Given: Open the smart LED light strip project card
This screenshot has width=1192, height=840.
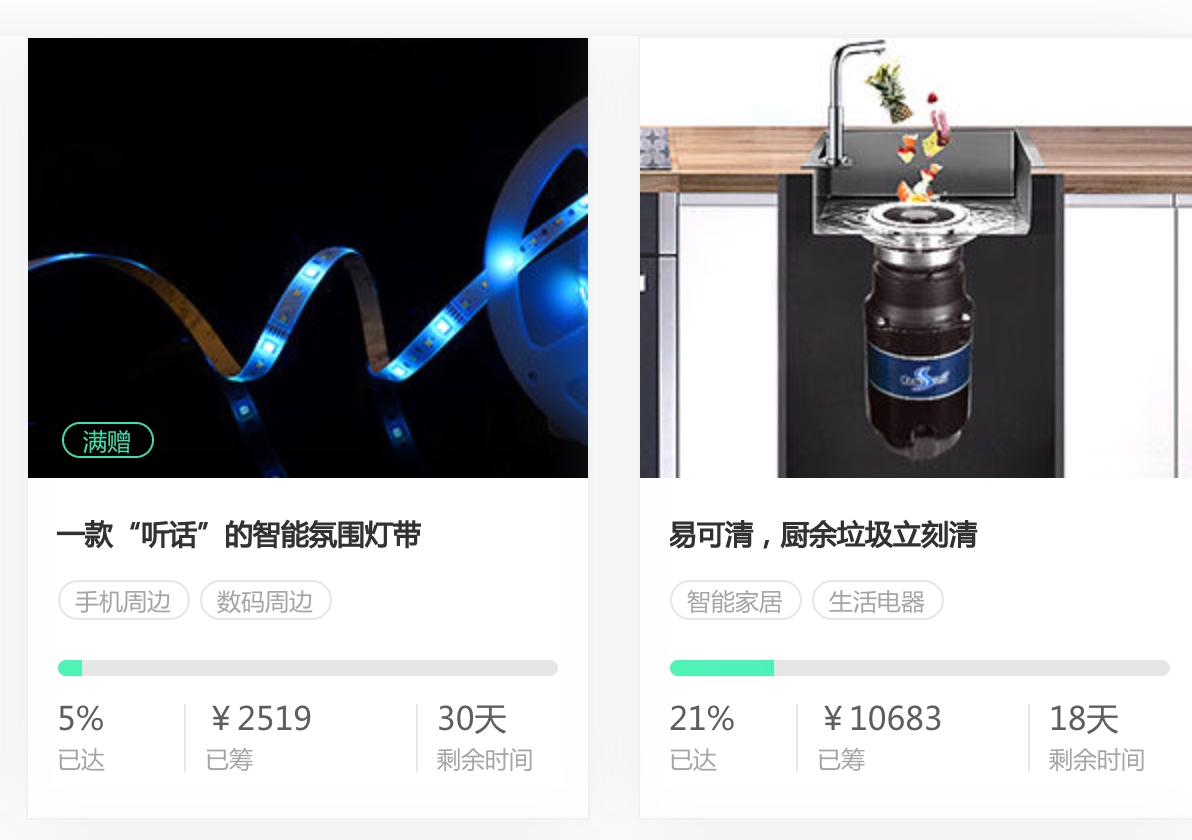Looking at the screenshot, I should tap(238, 535).
